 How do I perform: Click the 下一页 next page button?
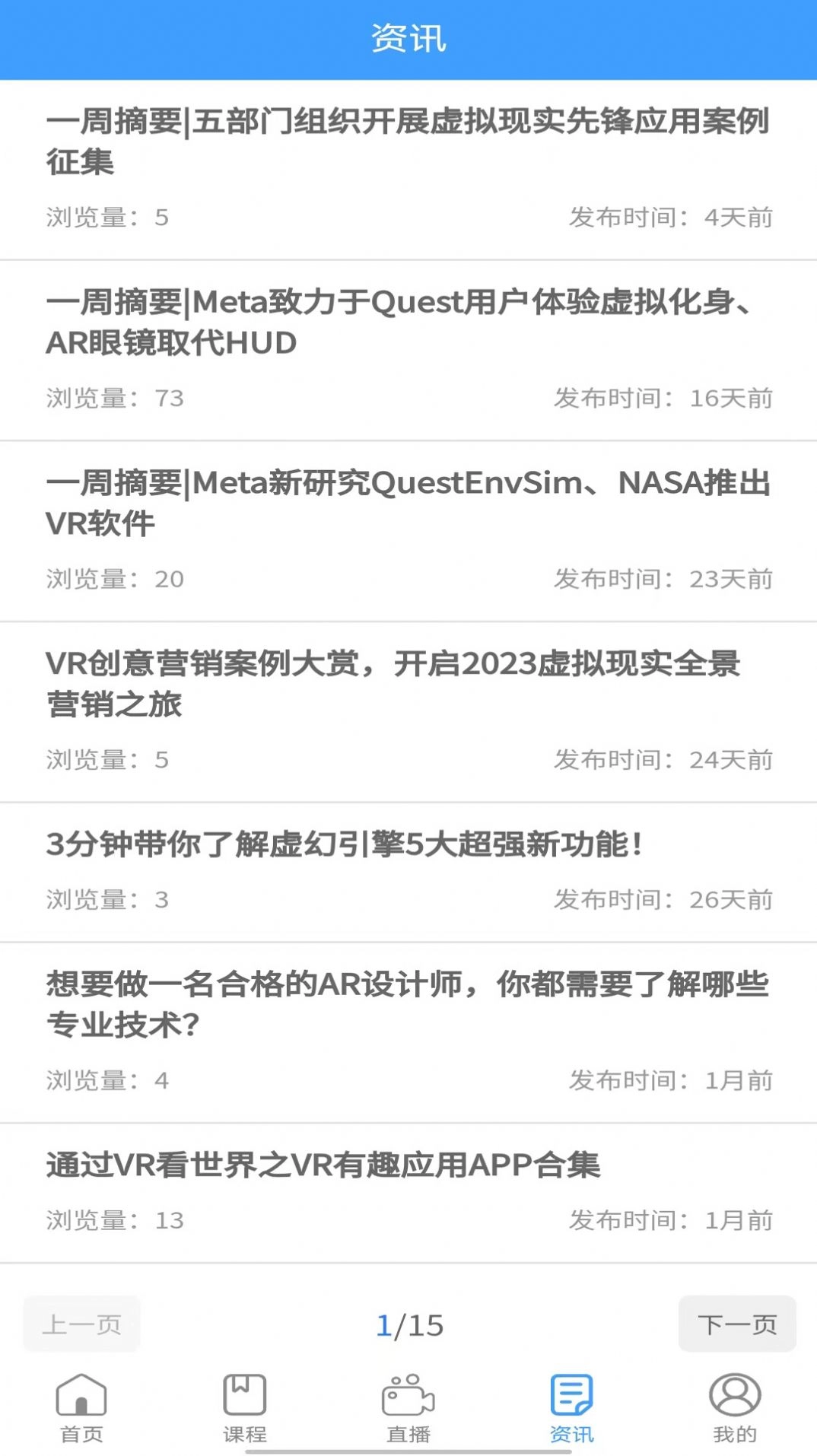point(736,1324)
